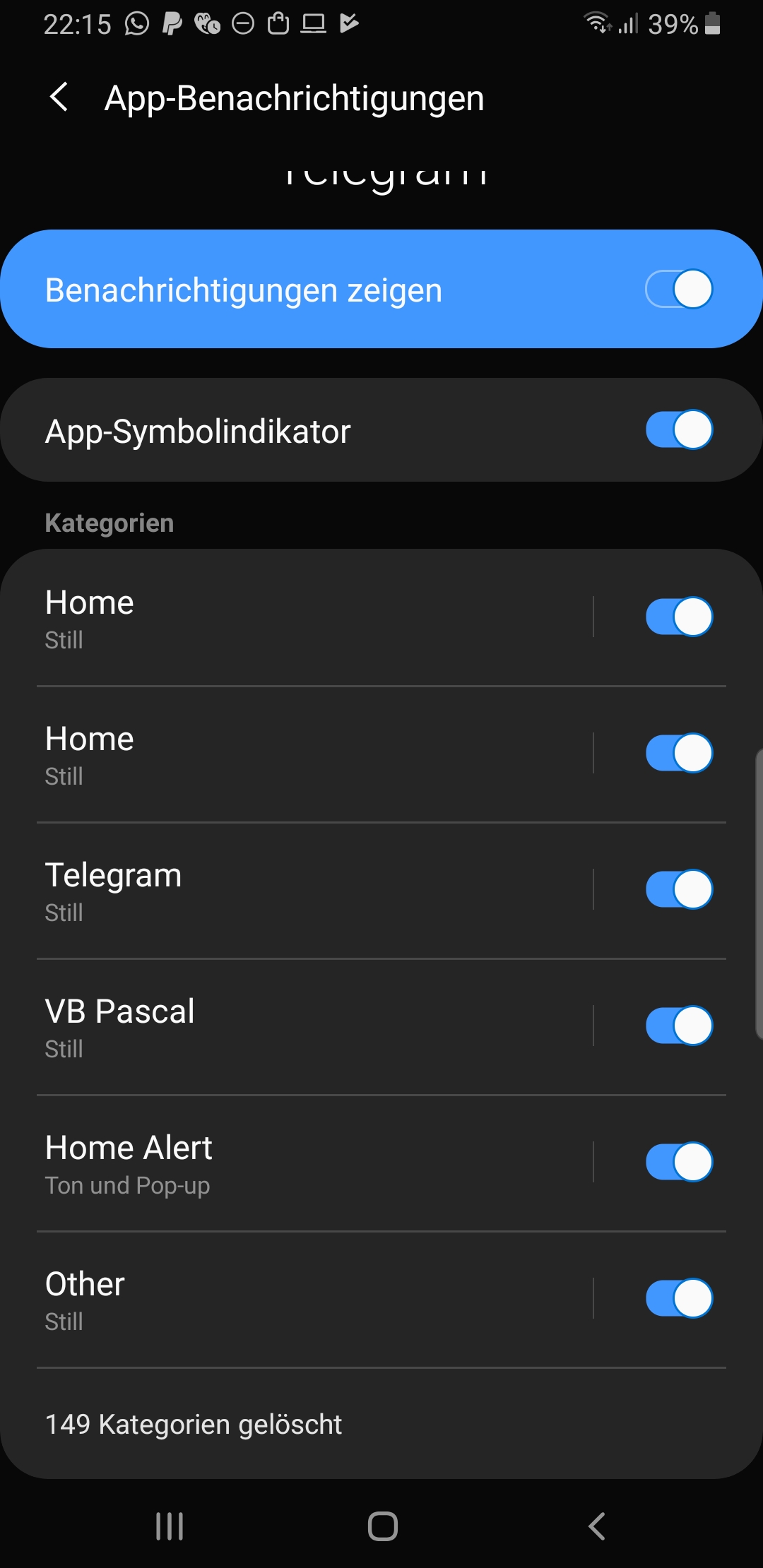Turn off Benachrichtigungen zeigen switch

point(678,290)
